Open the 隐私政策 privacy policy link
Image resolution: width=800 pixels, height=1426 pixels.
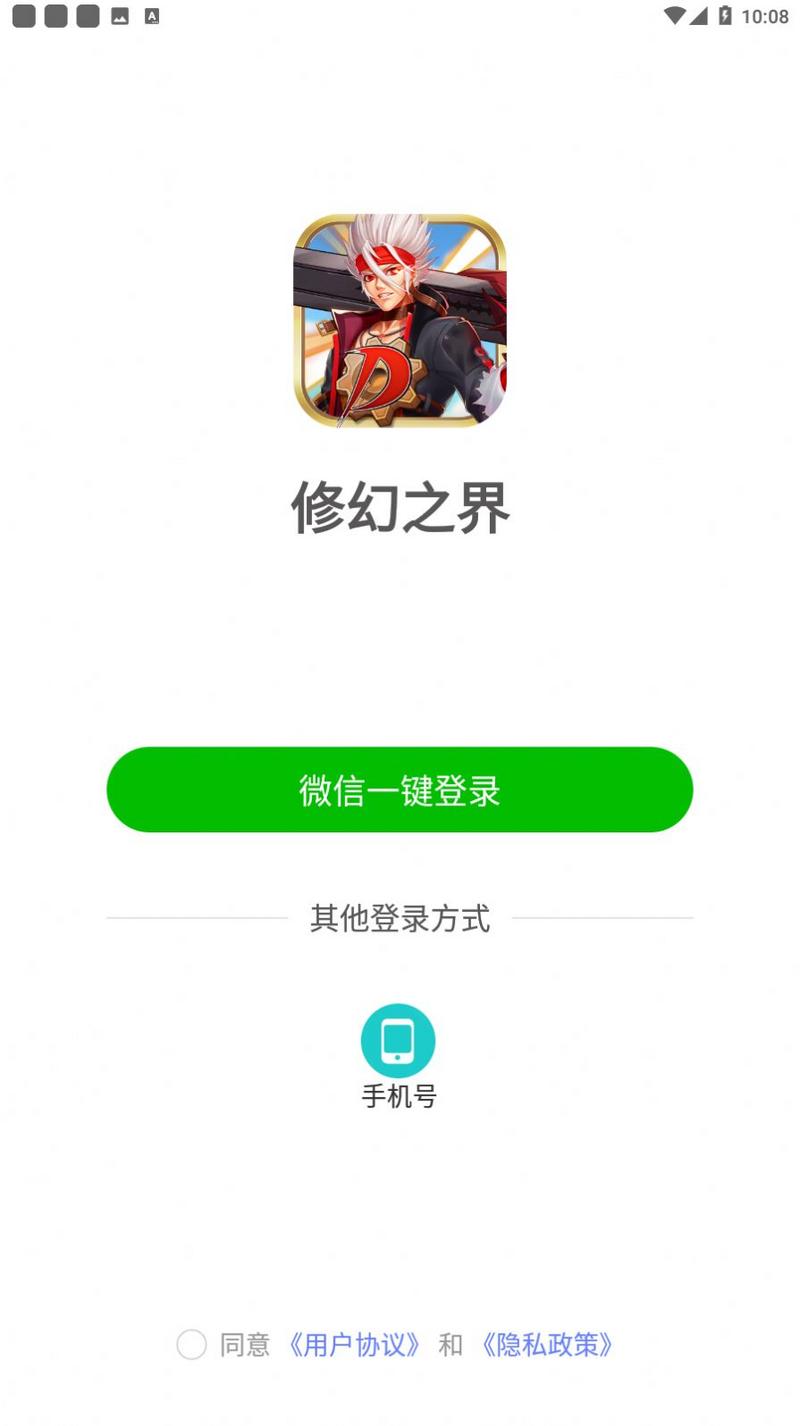coord(547,1346)
